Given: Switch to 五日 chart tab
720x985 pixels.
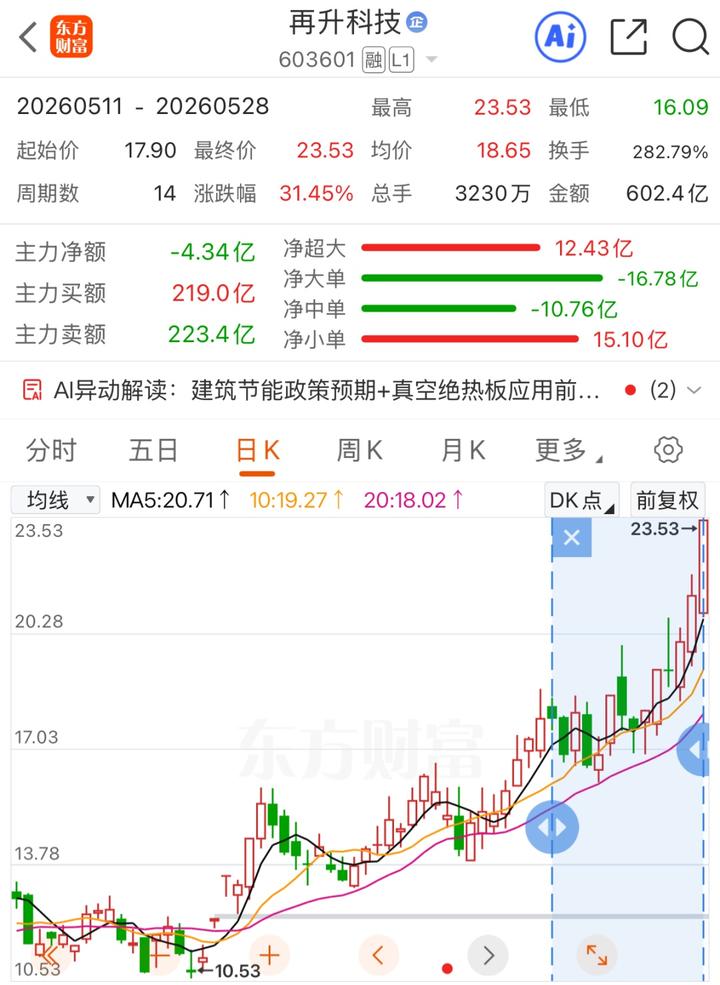Looking at the screenshot, I should tap(153, 450).
